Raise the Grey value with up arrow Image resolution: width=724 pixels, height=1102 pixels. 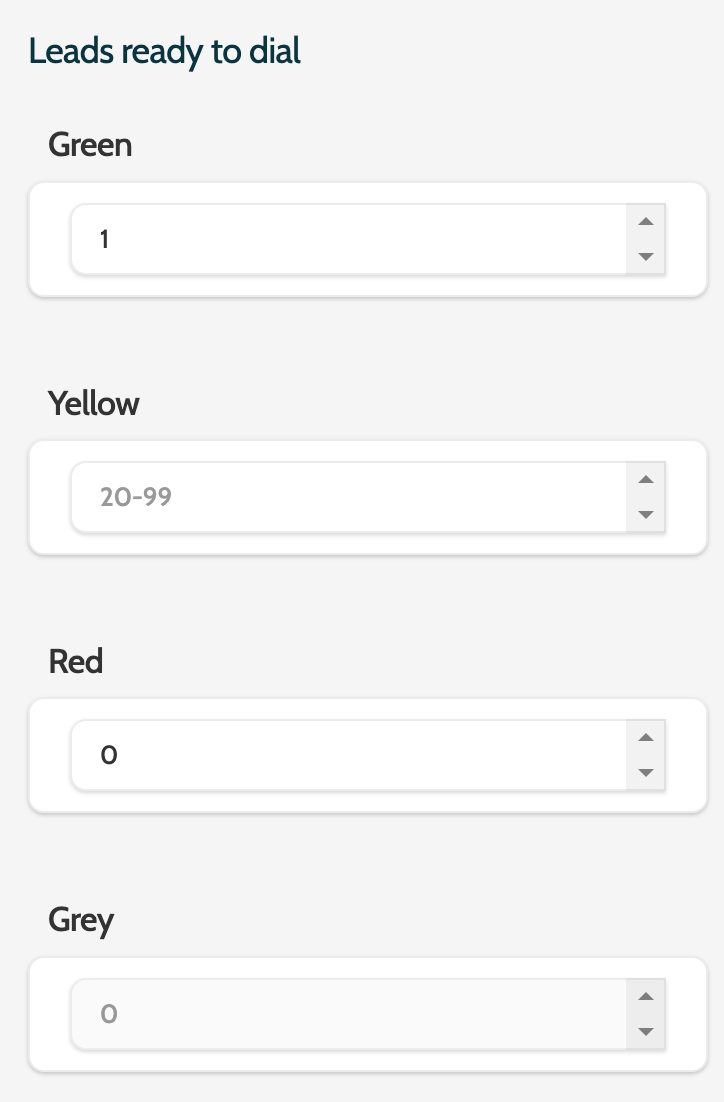click(x=645, y=996)
